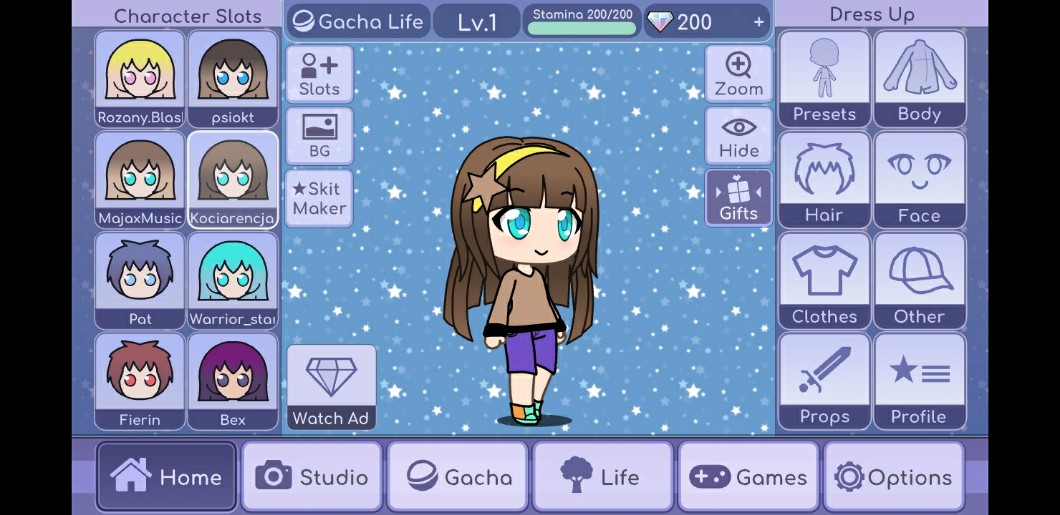Tap Watch Ad for gems
The image size is (1060, 515).
331,387
